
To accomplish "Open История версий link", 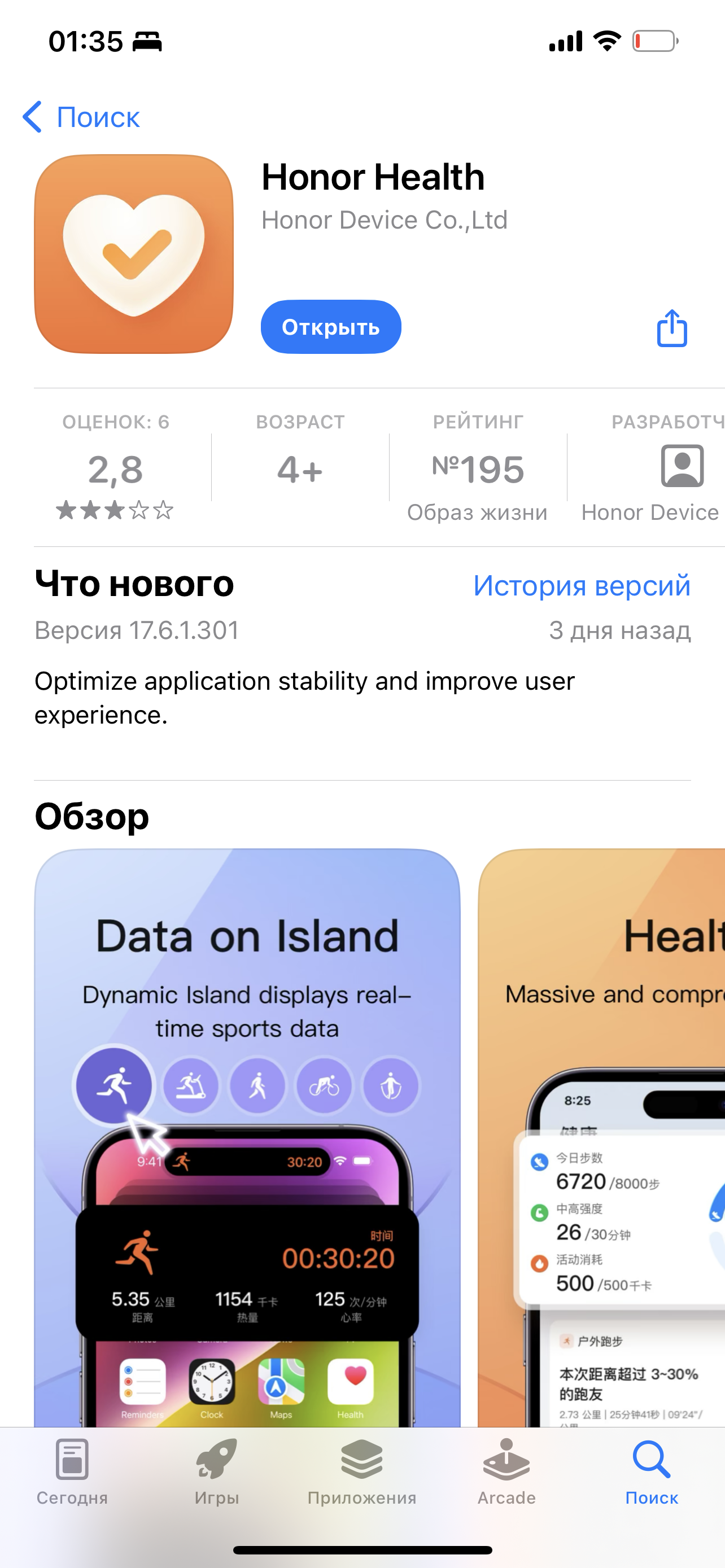I will click(582, 585).
